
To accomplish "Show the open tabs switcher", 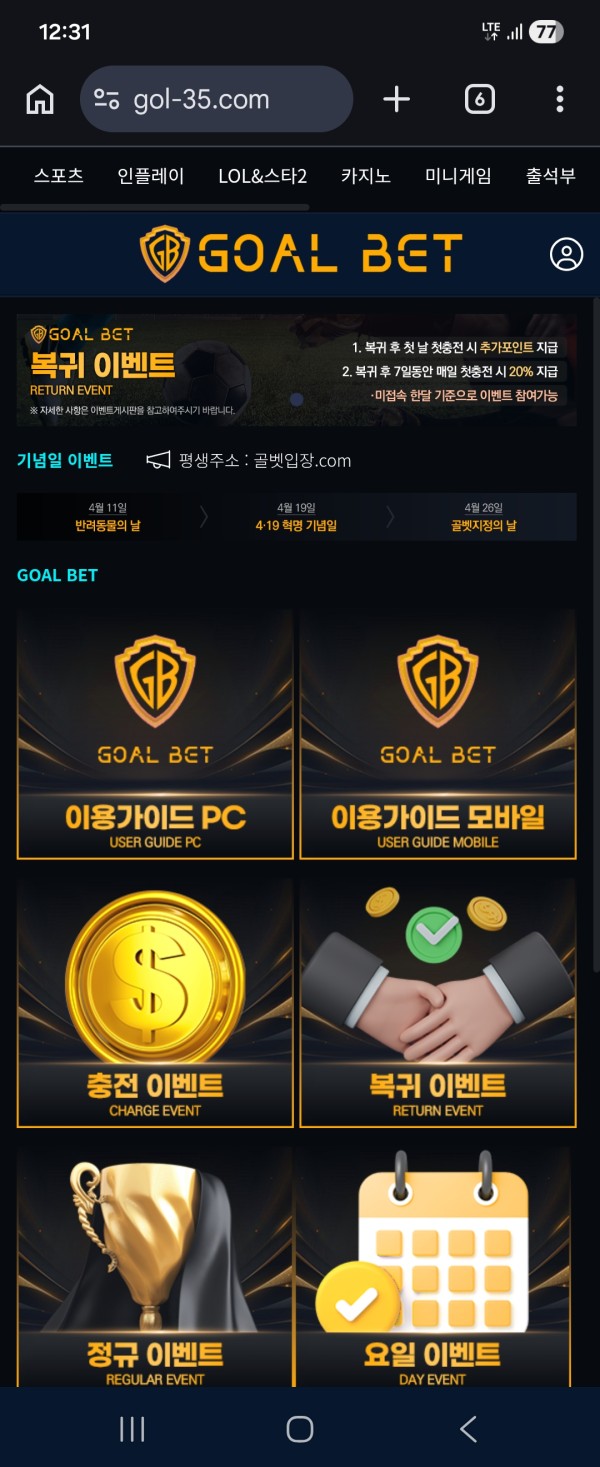I will tap(480, 99).
